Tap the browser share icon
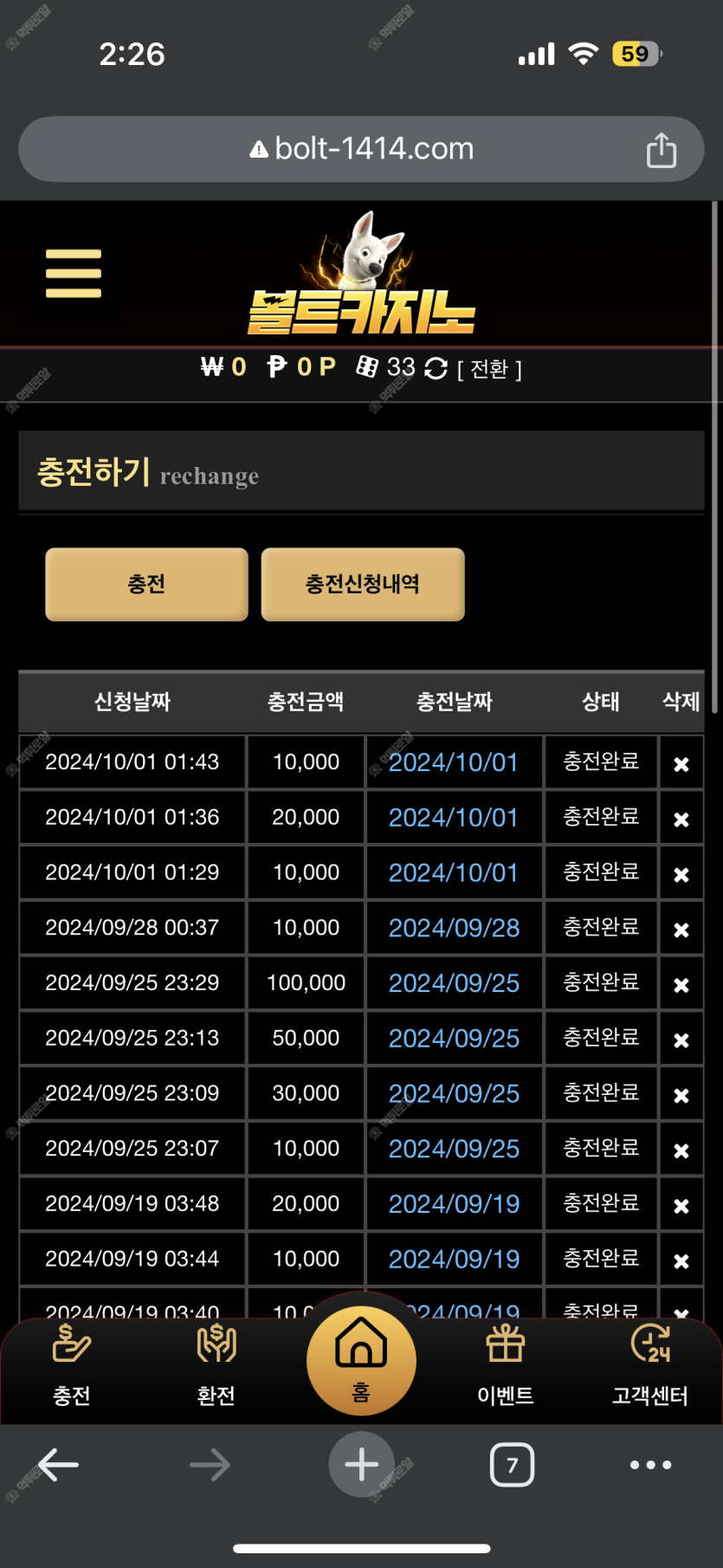Viewport: 723px width, 1568px height. (662, 150)
